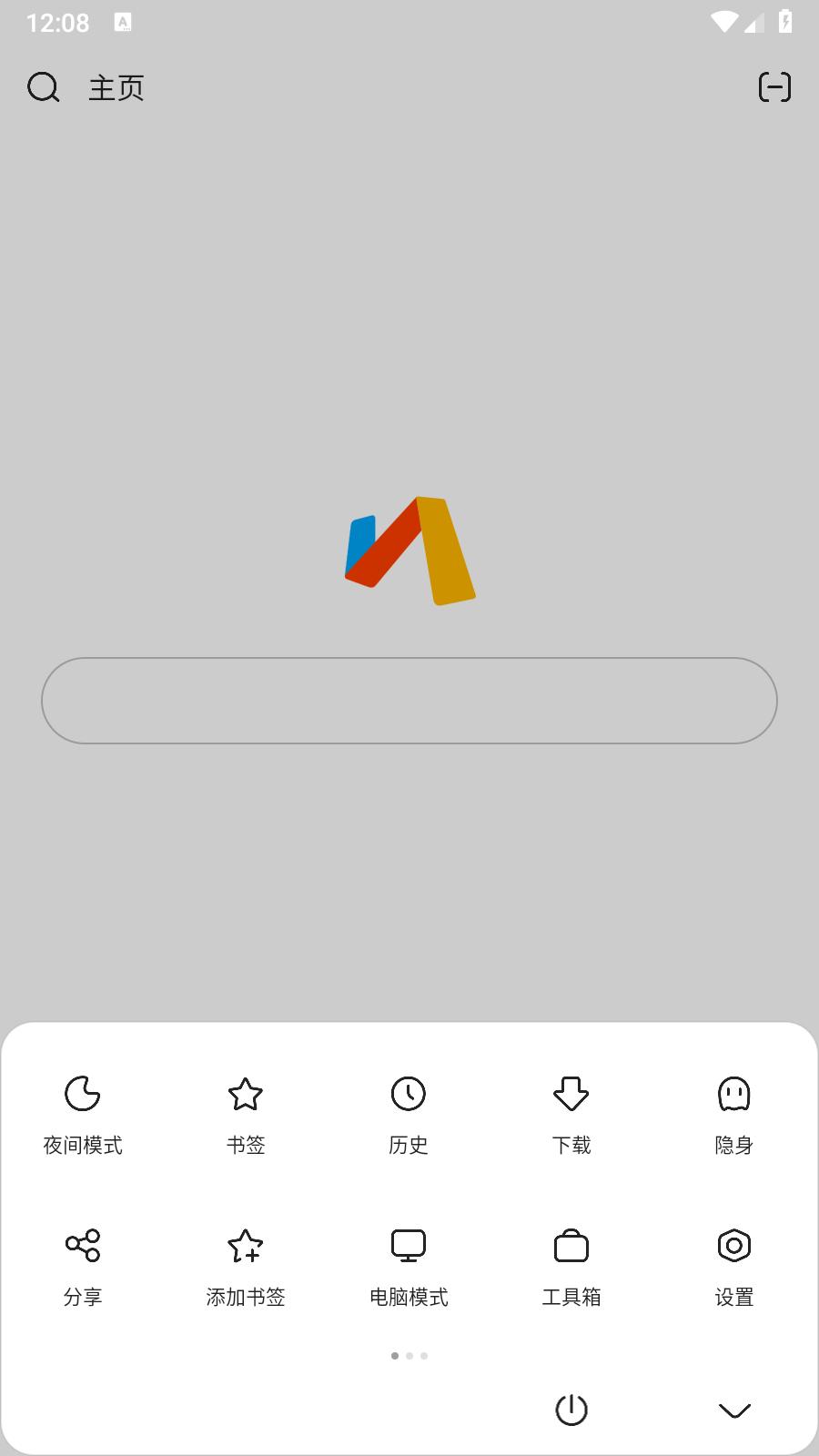This screenshot has width=819, height=1456.
Task: Collapse the menu with down chevron
Action: coord(734,1410)
